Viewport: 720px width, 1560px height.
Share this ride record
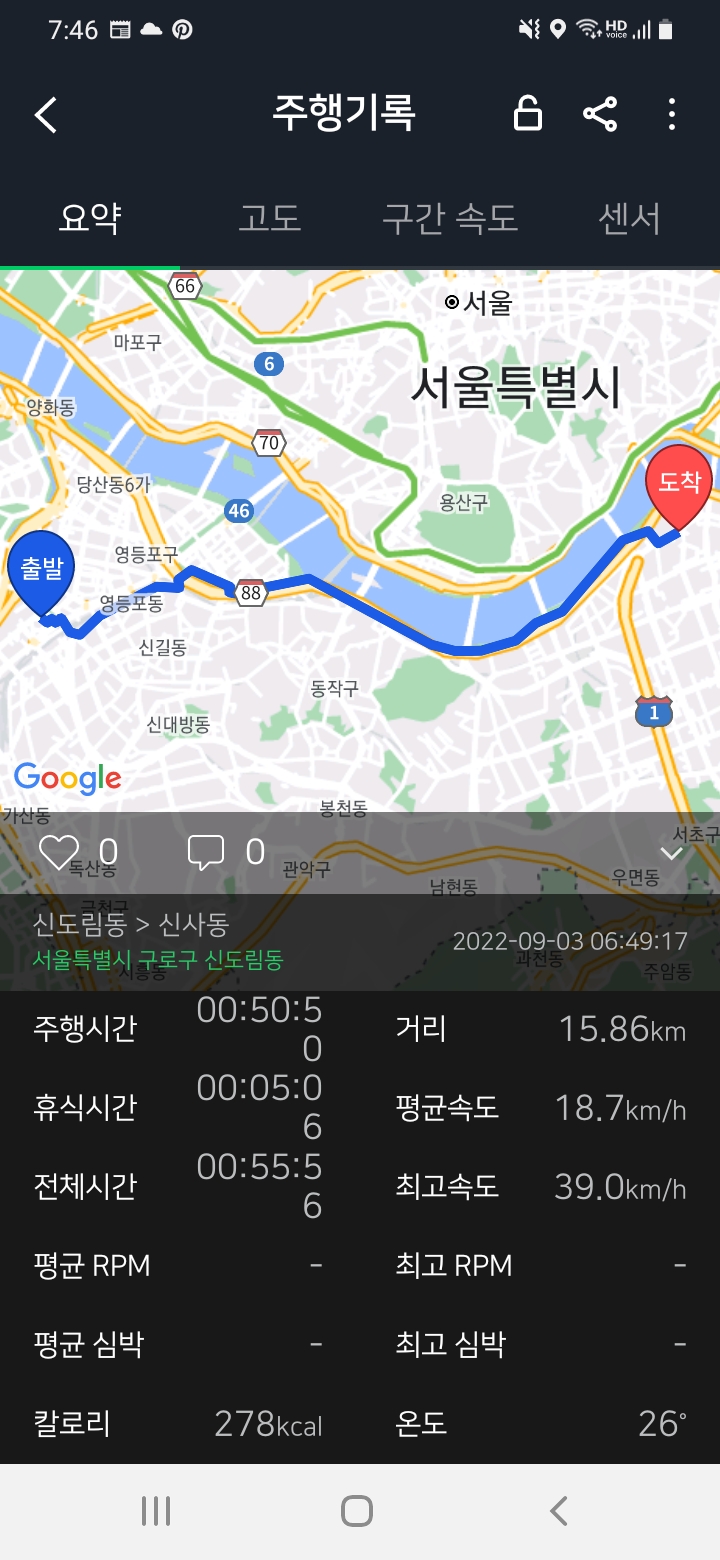600,114
